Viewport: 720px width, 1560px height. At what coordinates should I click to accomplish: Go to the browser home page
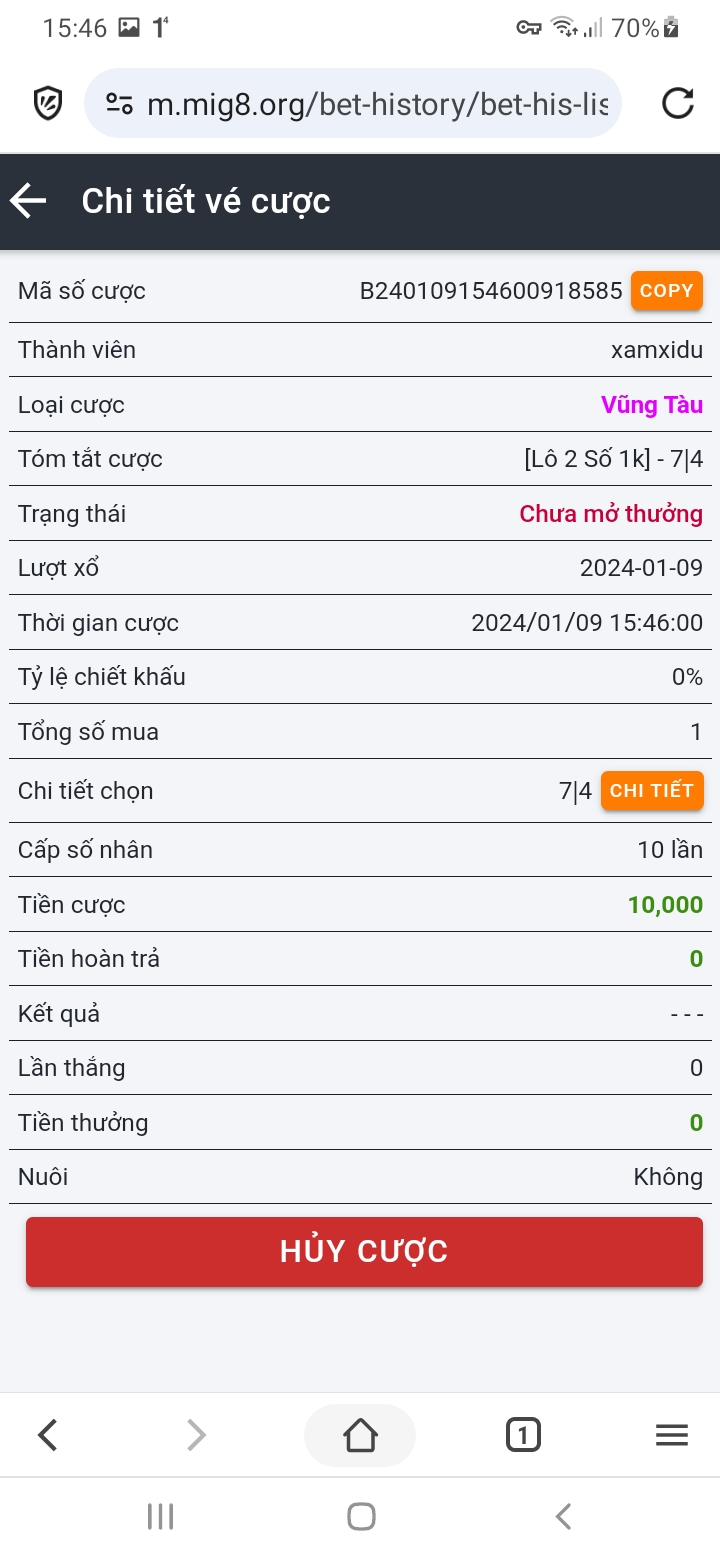360,1435
